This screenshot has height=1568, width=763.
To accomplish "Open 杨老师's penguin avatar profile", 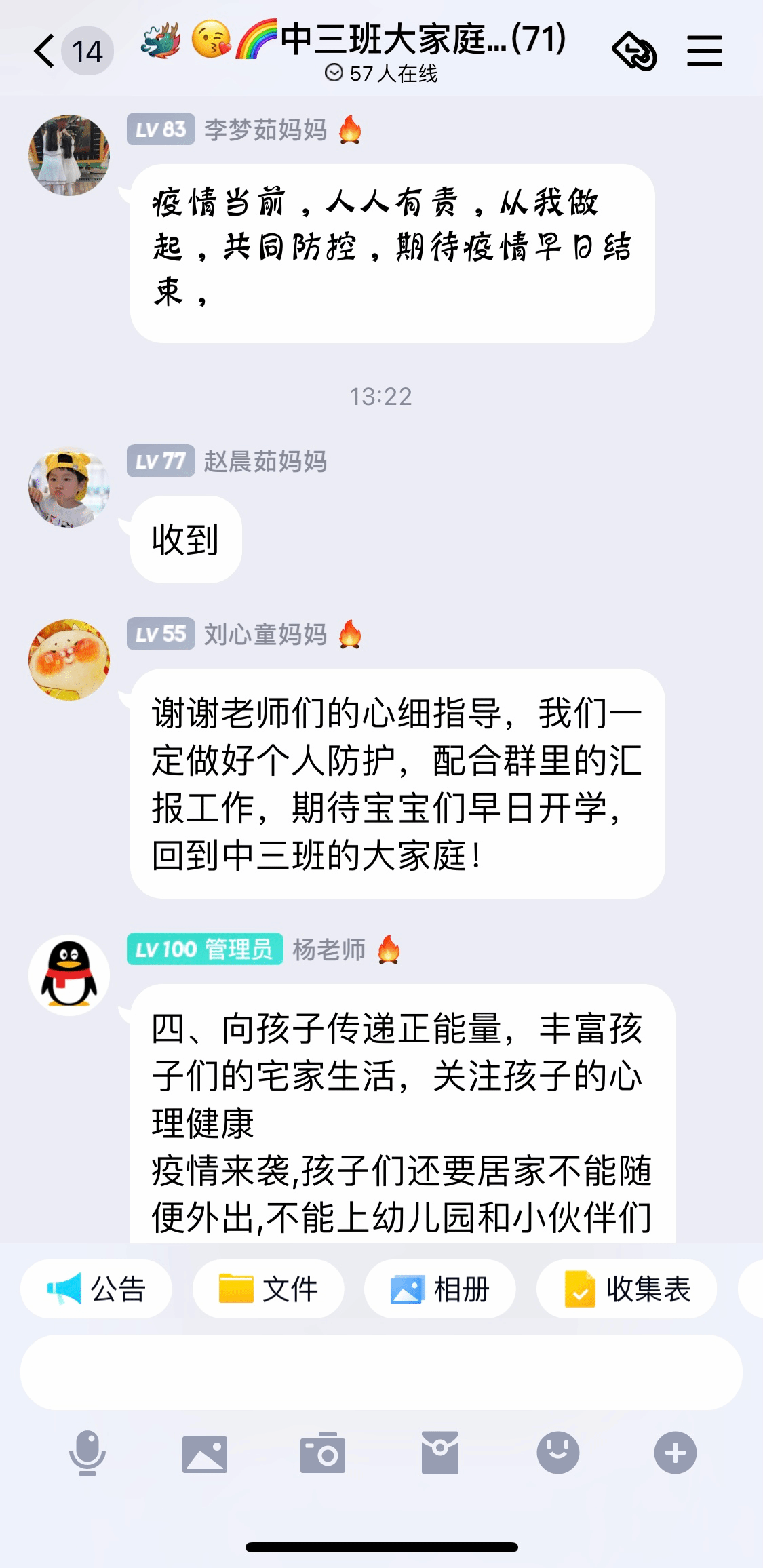I will point(69,975).
